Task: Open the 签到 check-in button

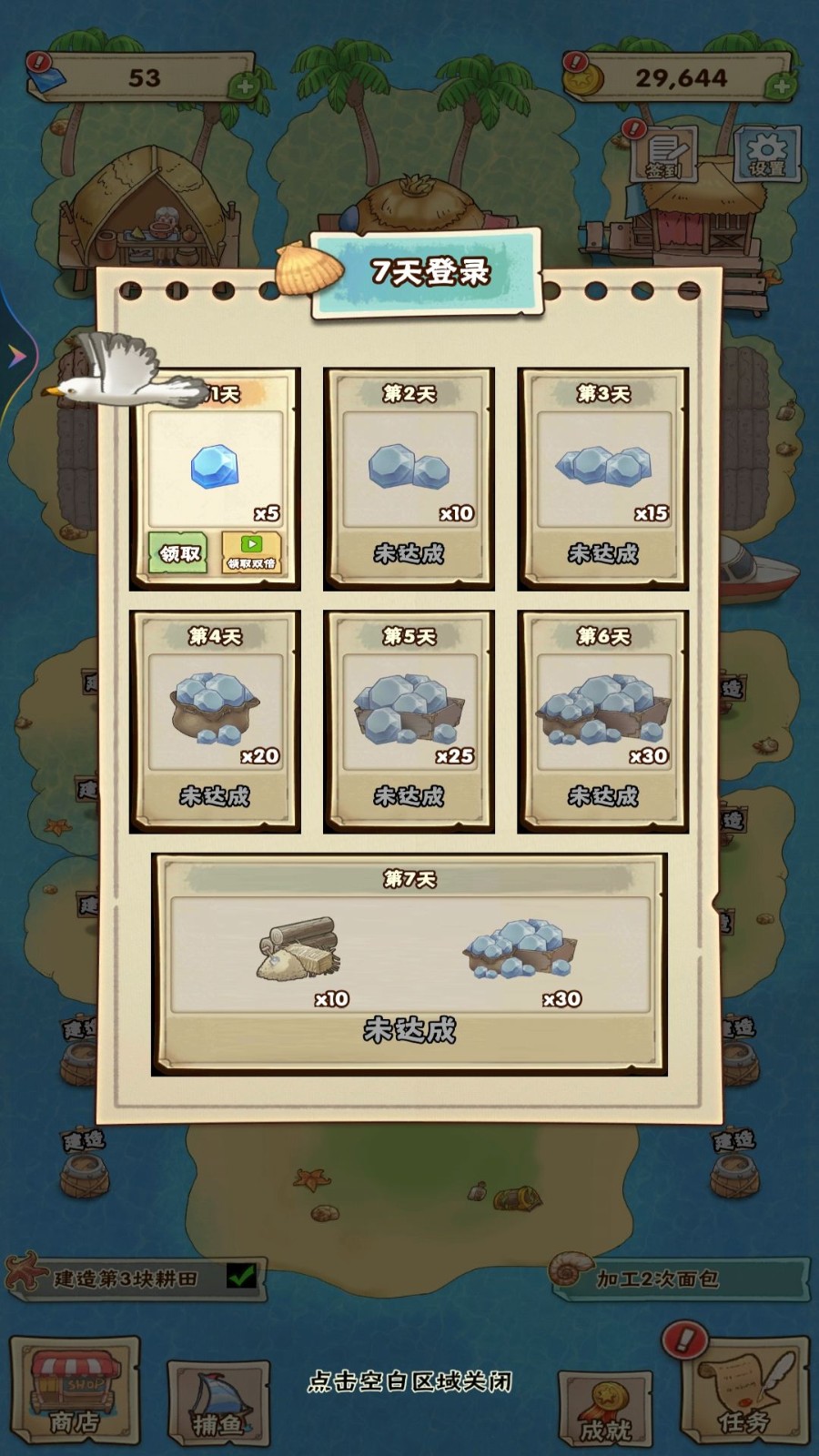Action: tap(666, 155)
